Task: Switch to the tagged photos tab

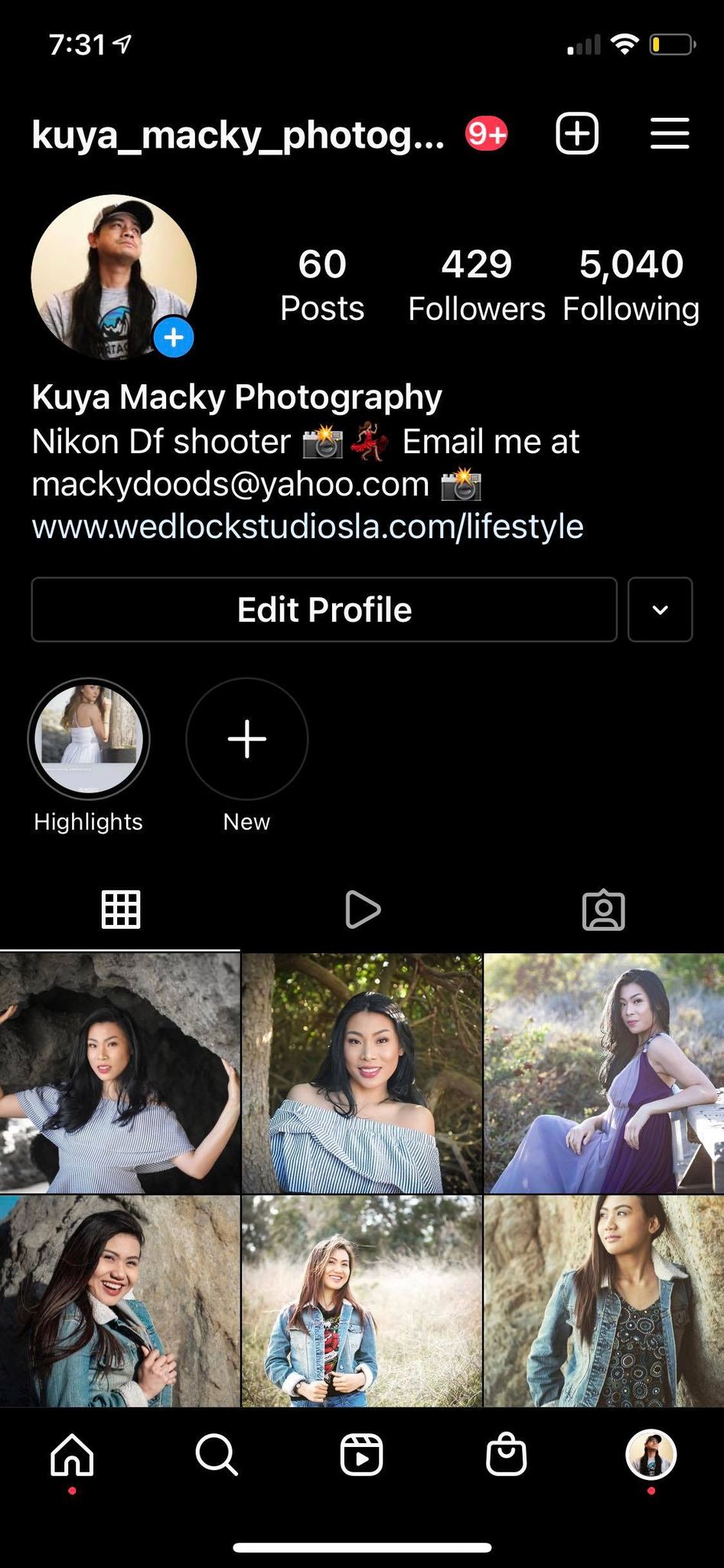Action: tap(603, 910)
